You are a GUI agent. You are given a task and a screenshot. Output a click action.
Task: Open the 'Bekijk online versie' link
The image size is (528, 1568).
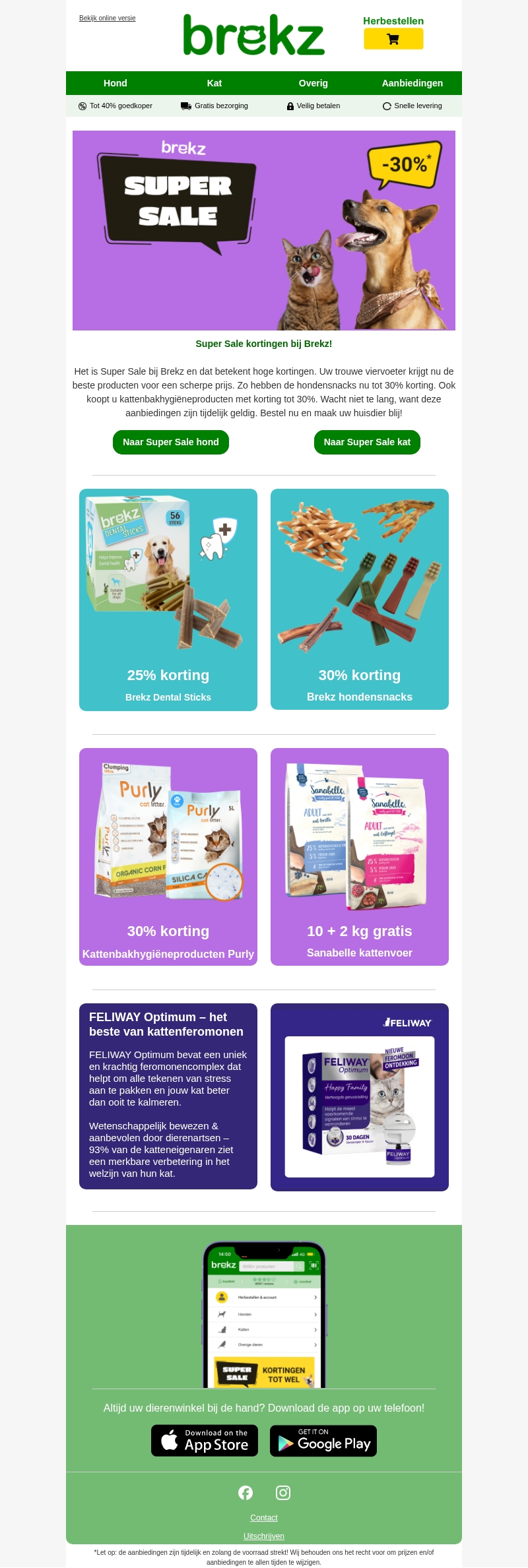[107, 18]
